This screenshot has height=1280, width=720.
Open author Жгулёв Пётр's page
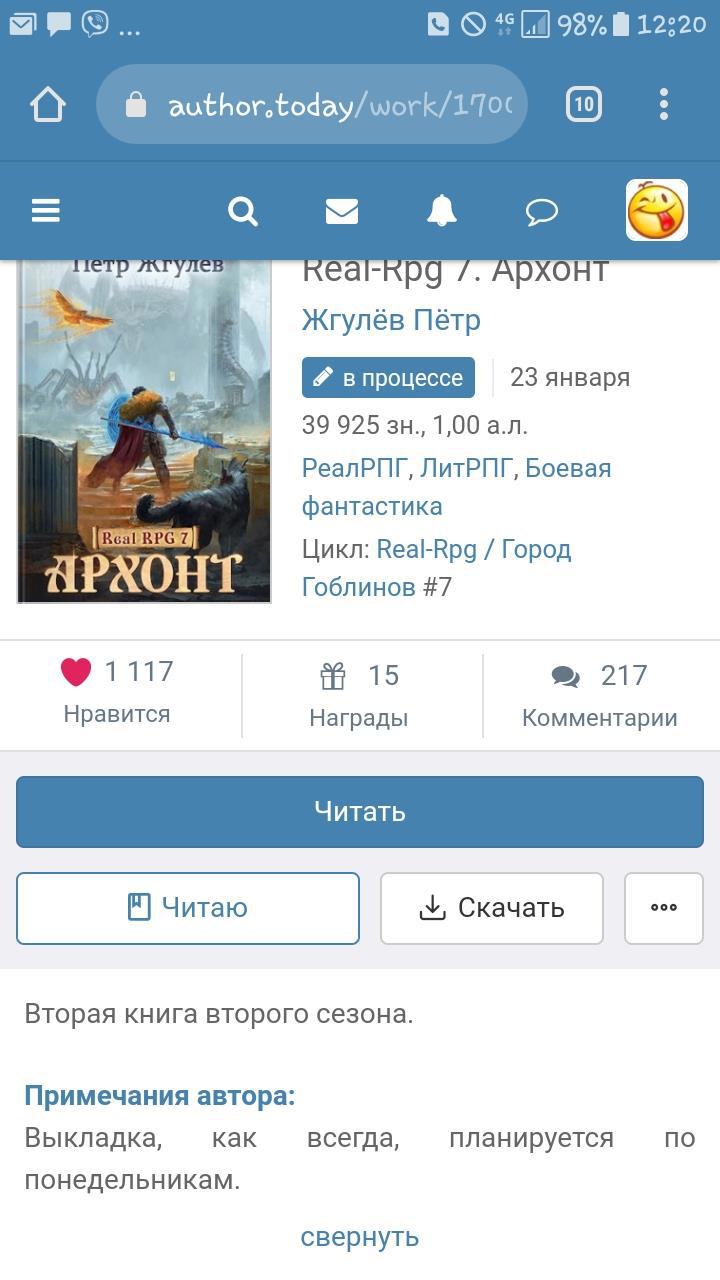(x=391, y=320)
